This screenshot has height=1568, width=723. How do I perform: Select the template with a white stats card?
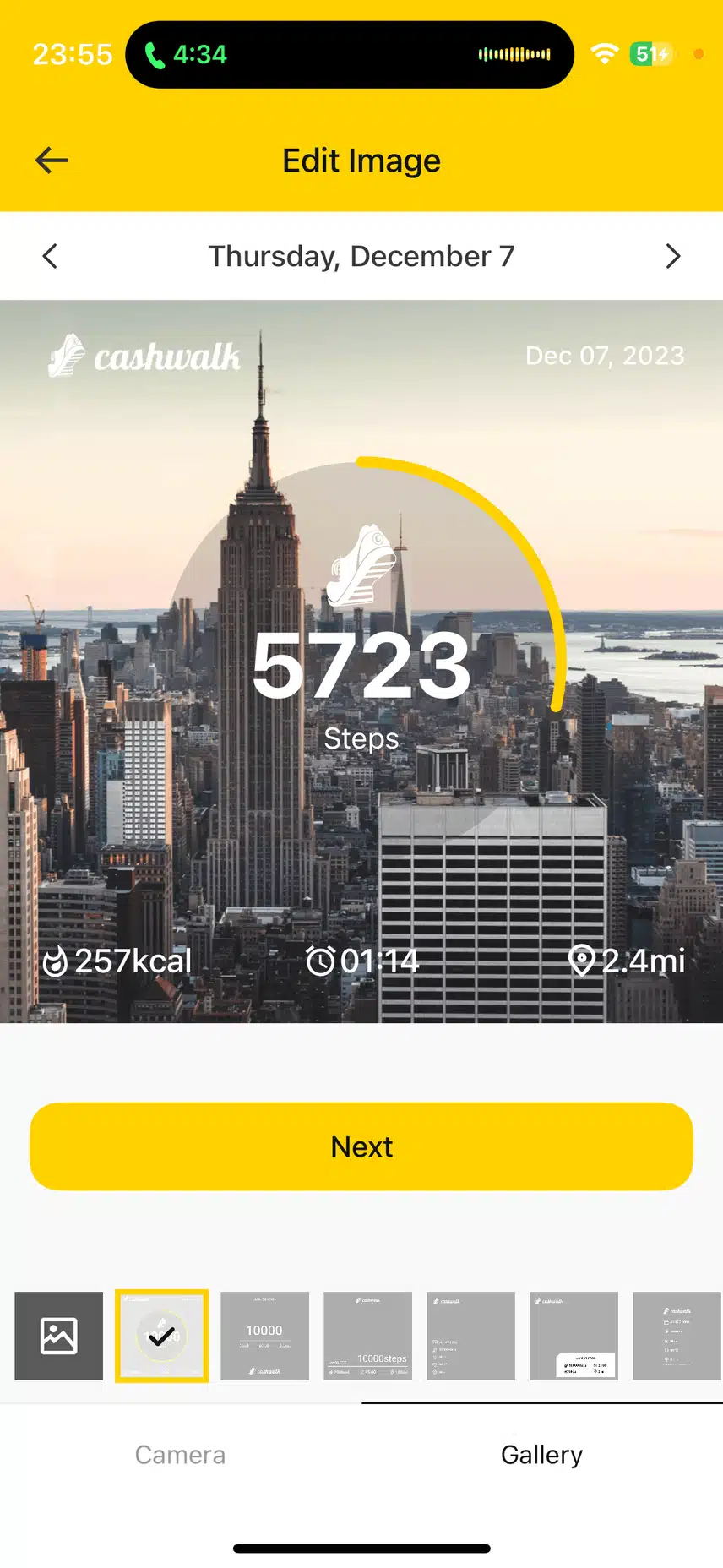pos(574,1336)
